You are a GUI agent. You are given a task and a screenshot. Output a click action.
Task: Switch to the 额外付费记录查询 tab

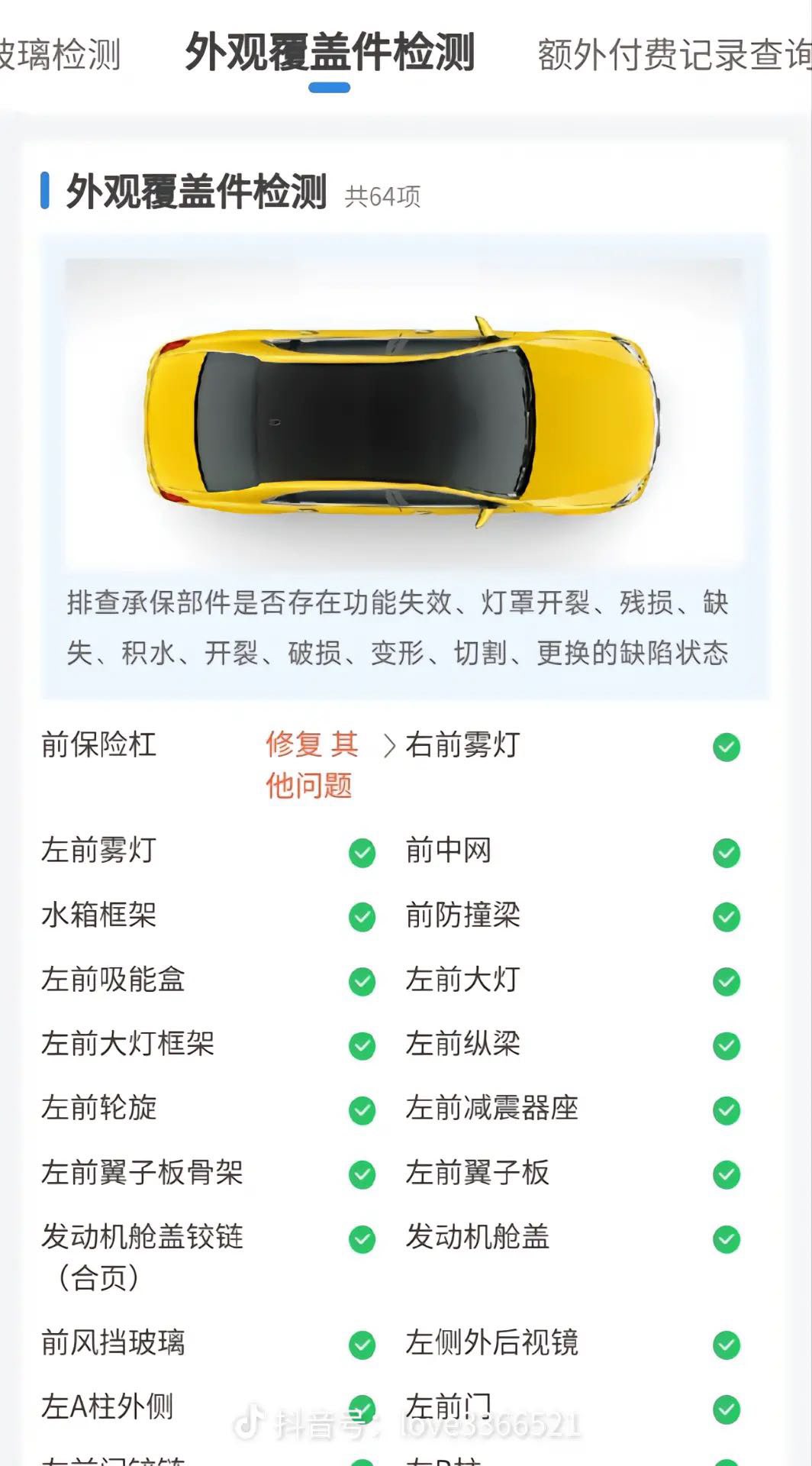pos(675,55)
